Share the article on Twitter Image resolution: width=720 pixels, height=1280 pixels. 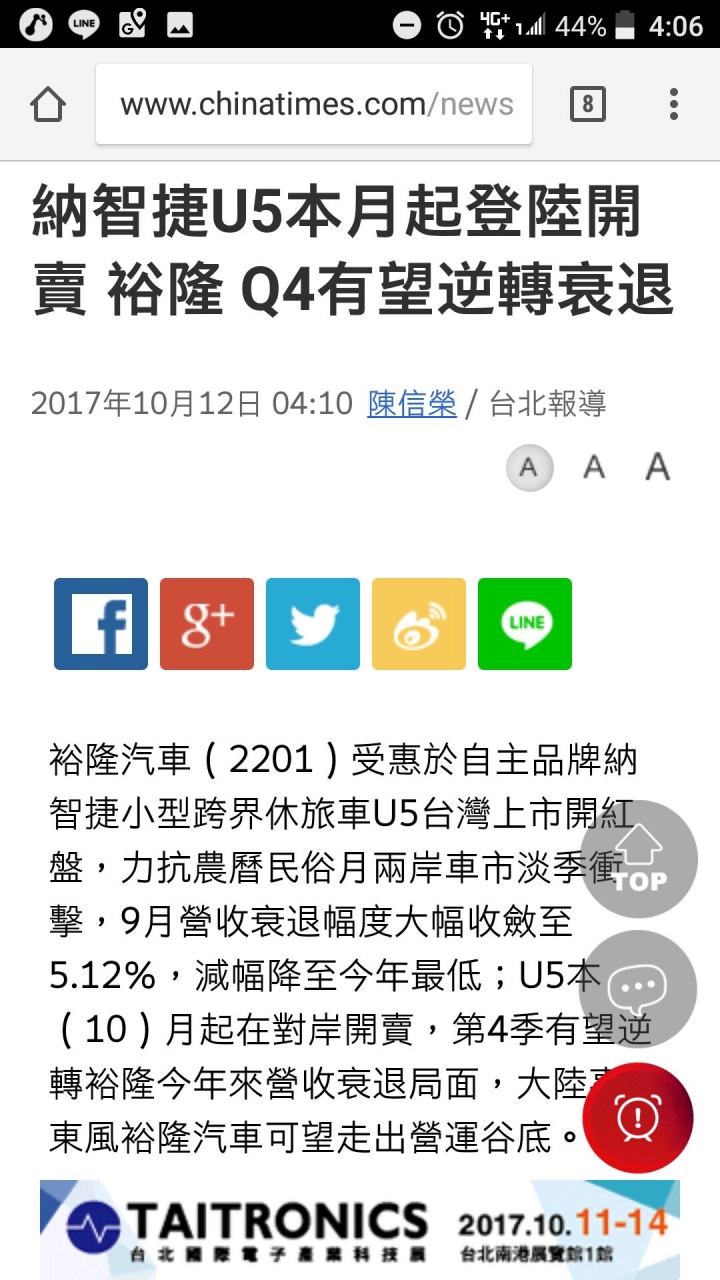pos(313,624)
